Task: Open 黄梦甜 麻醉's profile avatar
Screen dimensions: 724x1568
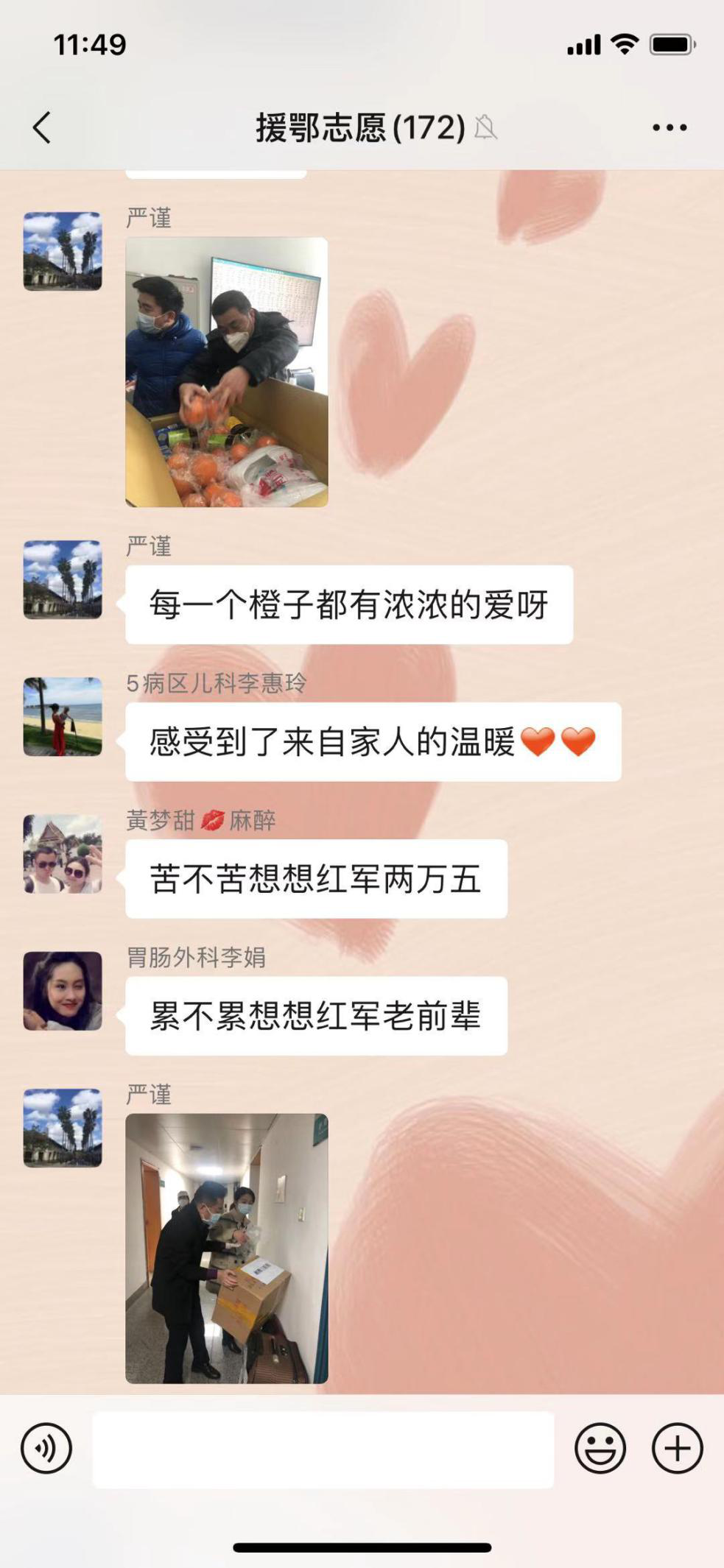Action: pos(63,854)
